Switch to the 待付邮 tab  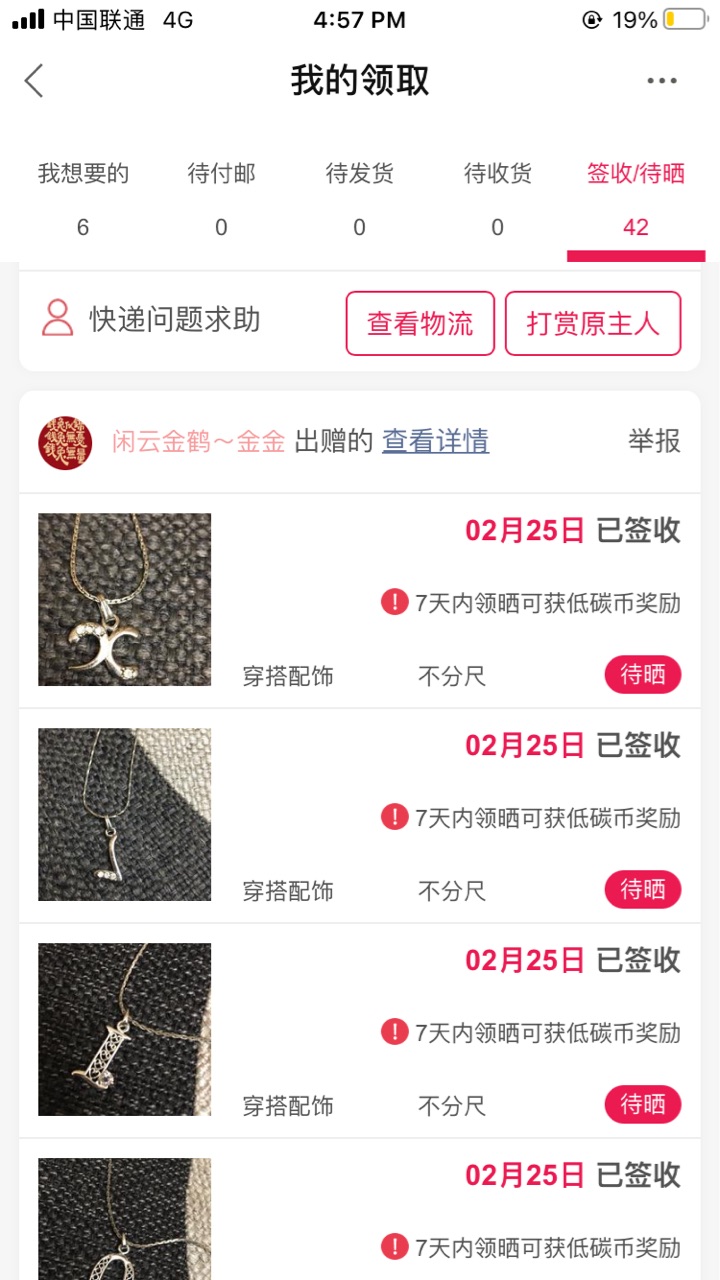tap(221, 200)
